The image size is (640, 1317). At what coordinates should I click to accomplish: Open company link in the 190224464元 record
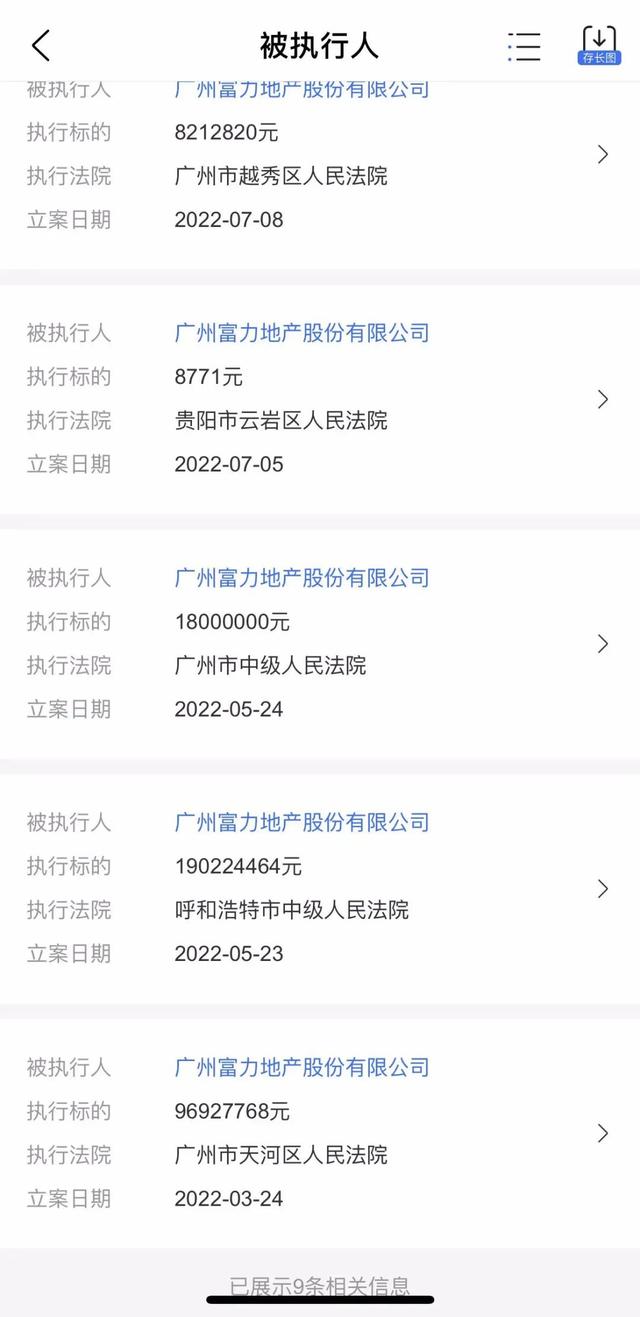pos(302,822)
